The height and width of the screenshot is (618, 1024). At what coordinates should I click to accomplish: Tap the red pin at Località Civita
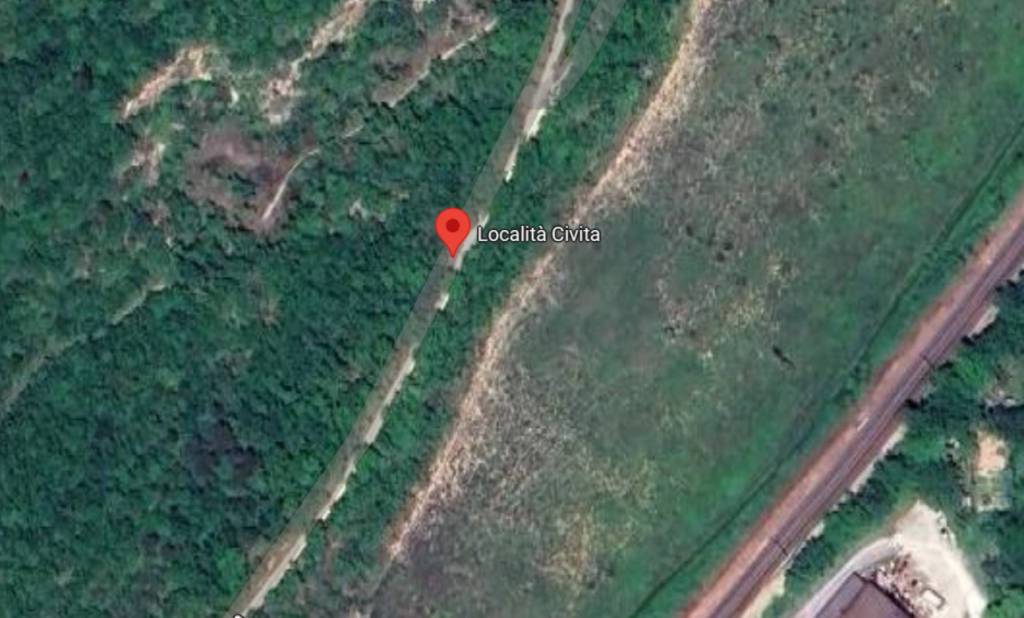453,229
